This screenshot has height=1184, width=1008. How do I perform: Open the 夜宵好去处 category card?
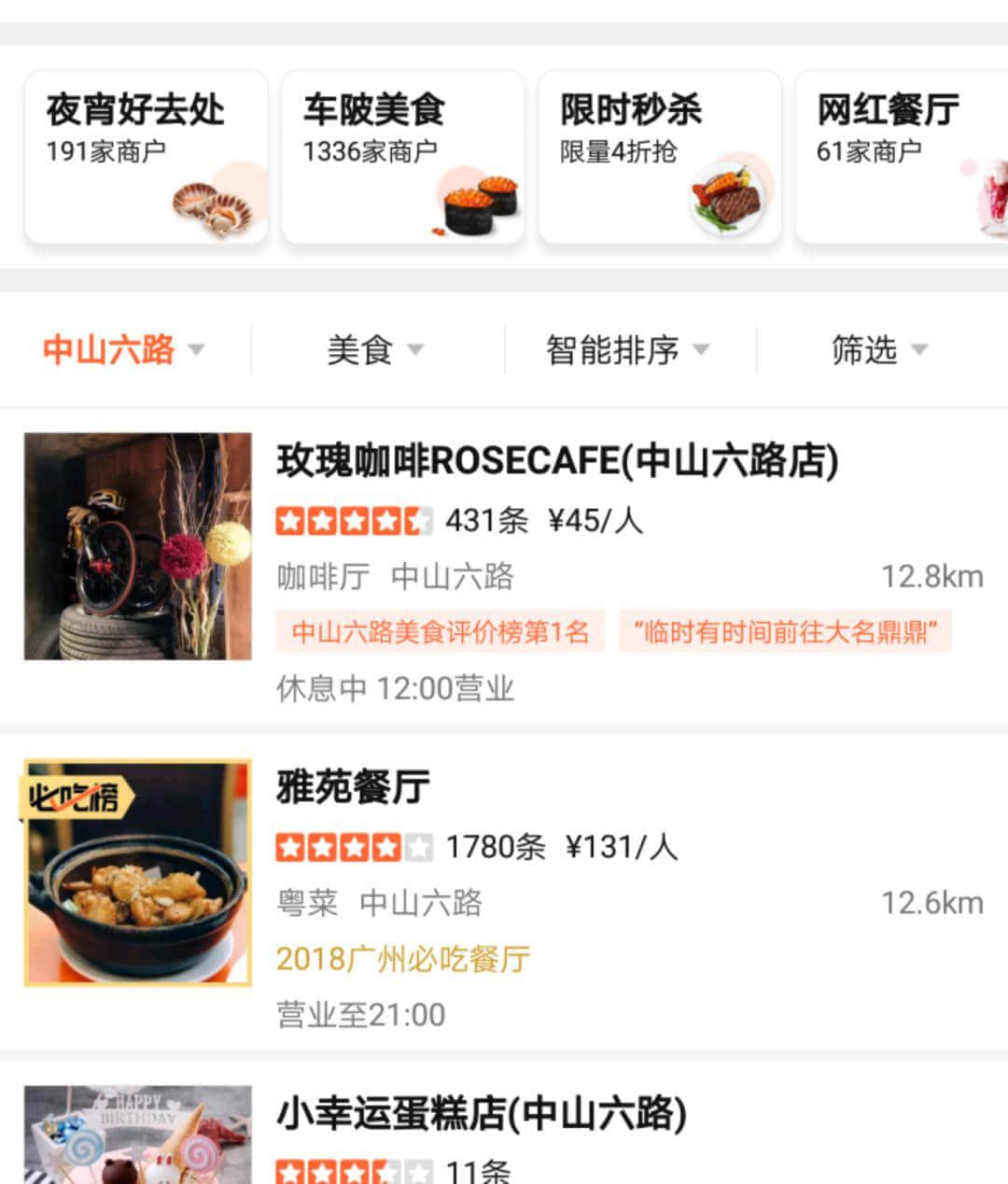[x=145, y=154]
